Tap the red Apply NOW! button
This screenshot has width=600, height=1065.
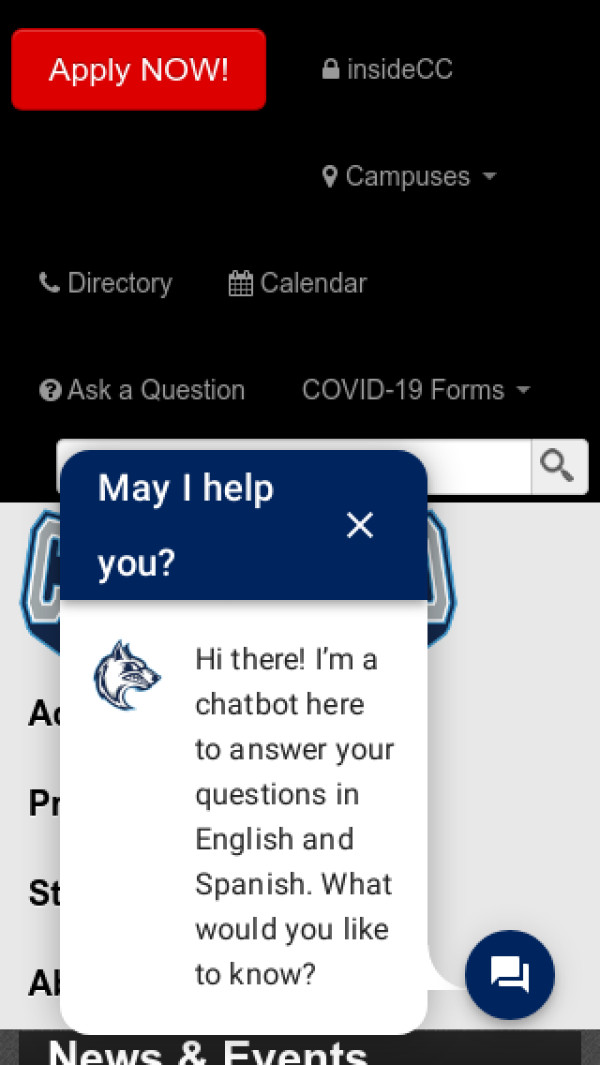(138, 70)
